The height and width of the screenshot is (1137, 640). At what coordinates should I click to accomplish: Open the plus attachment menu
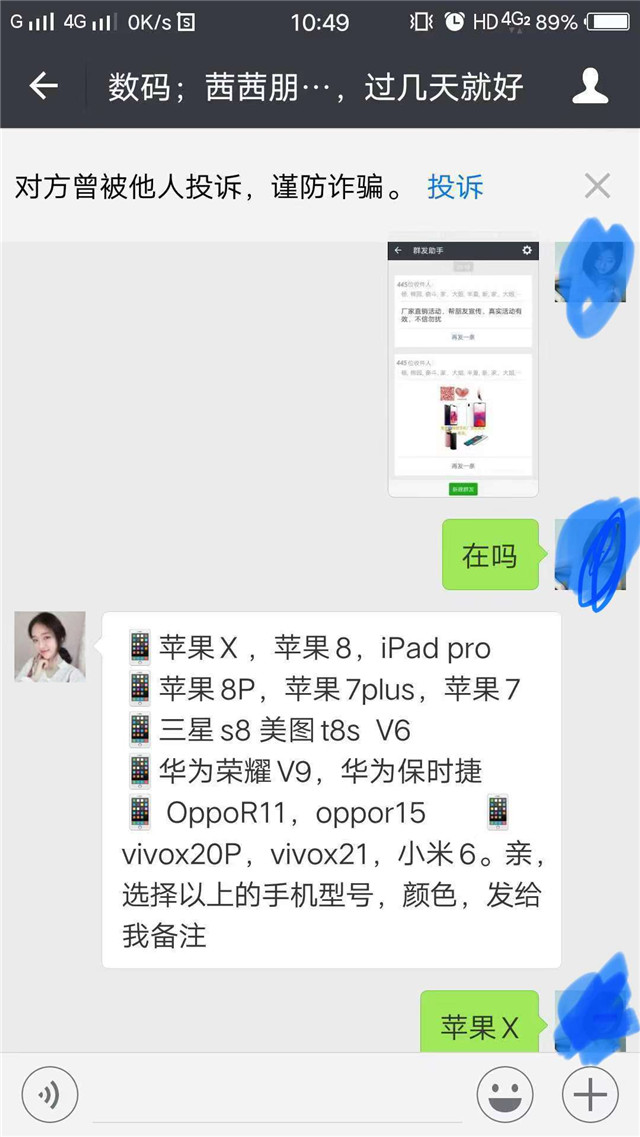(x=590, y=1095)
